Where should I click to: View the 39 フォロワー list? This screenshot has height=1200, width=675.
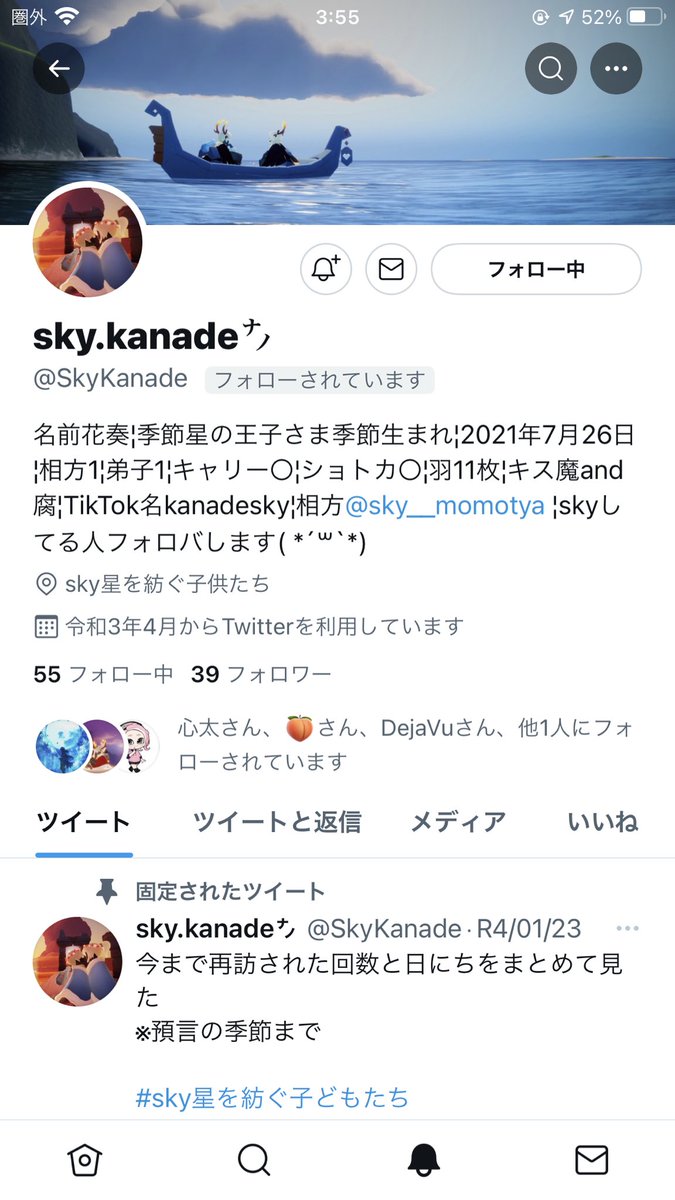coord(261,675)
